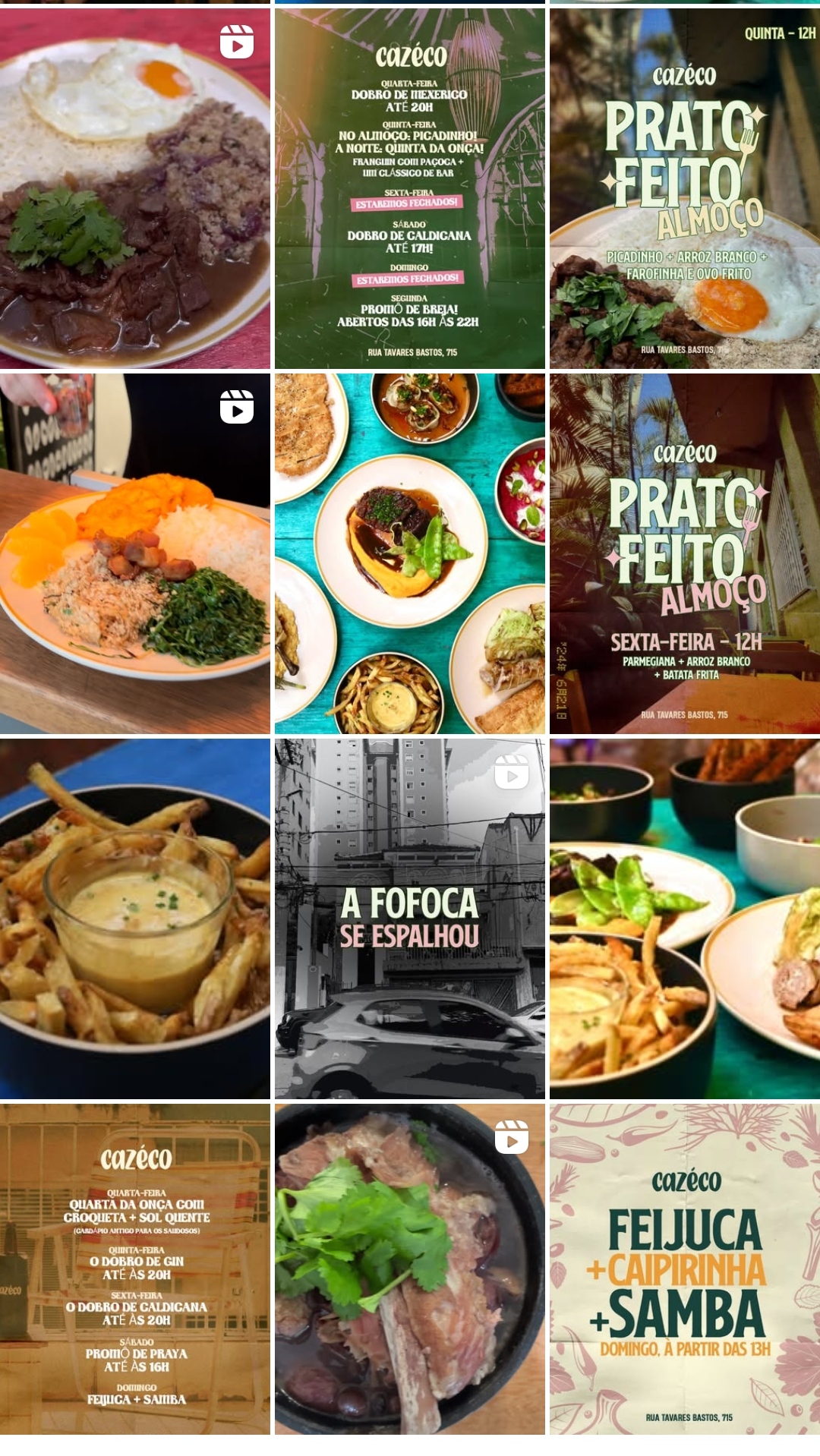Open the Prato Feito Quinta 12h post
Screen dimensions: 820x1456
tap(684, 188)
